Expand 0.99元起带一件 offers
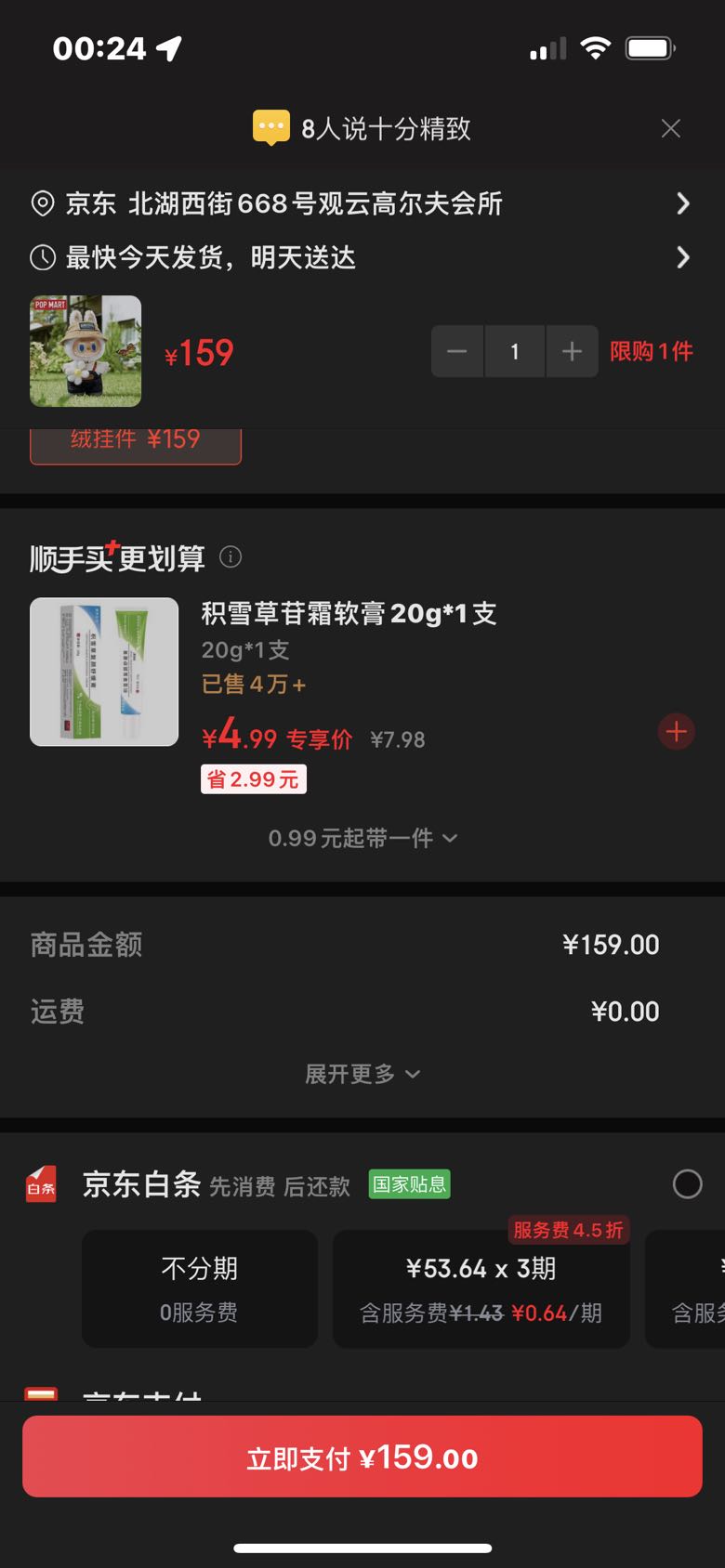Viewport: 725px width, 1568px height. tap(362, 838)
